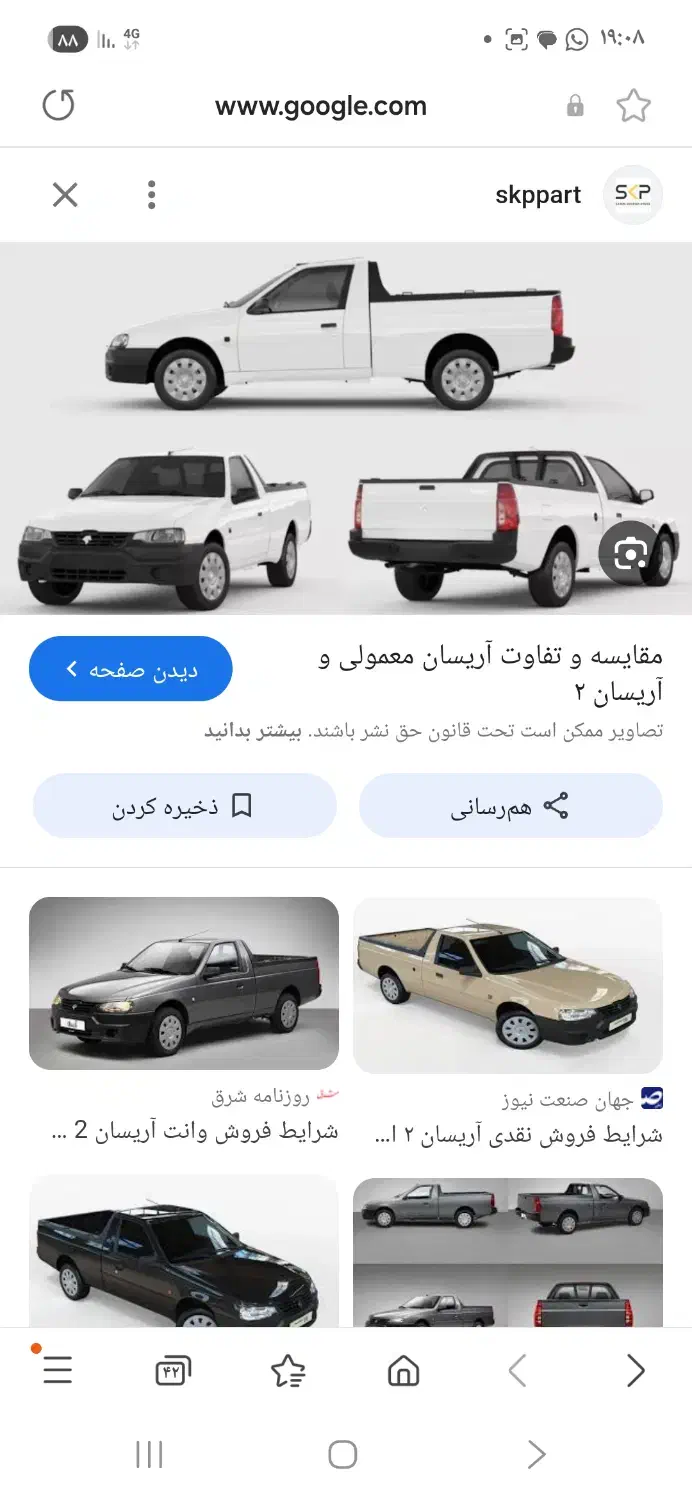Share the image via هم‌رسانی

pos(510,806)
